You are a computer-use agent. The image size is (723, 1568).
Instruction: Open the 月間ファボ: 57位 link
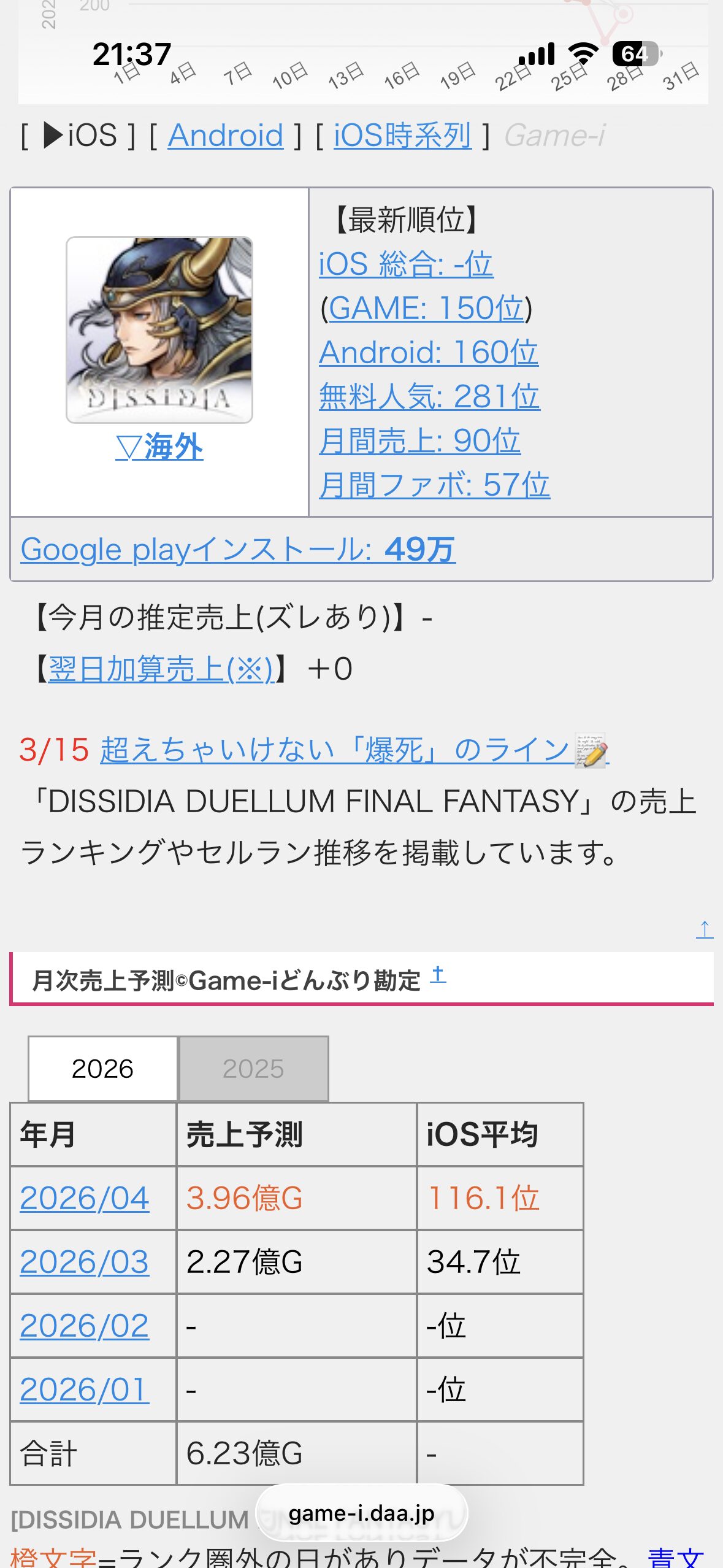click(x=434, y=485)
